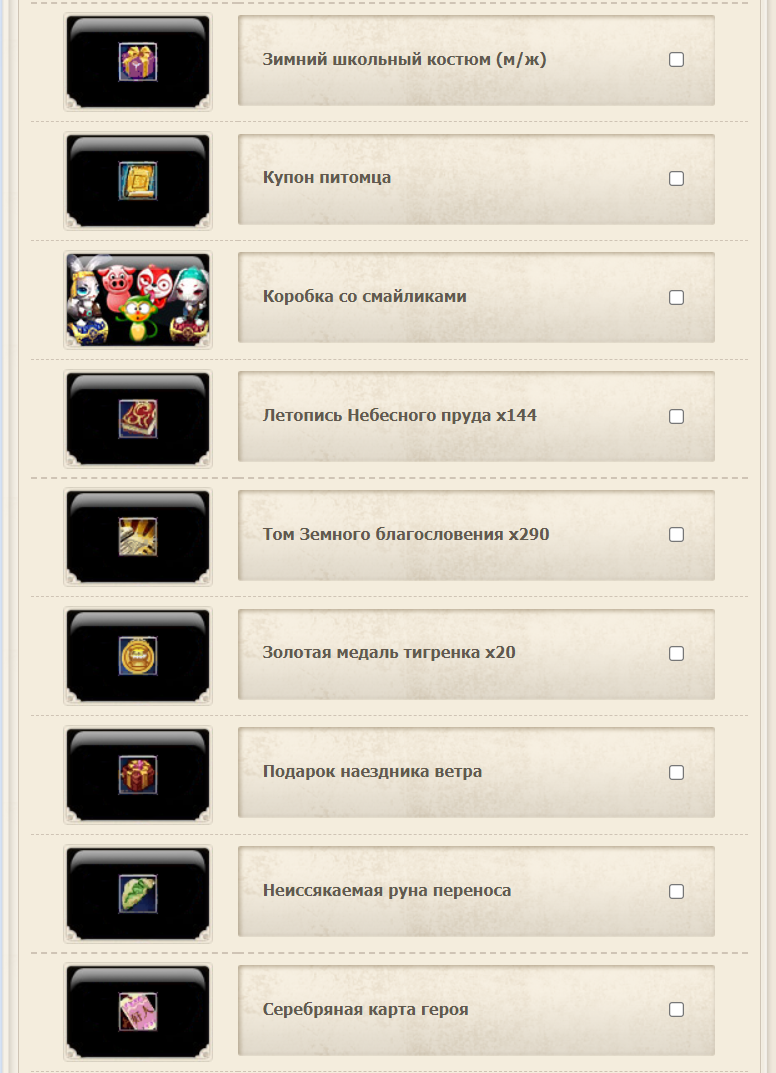Tick the Коробка со смайликами checkbox
Screen dimensions: 776x1073
pos(676,298)
